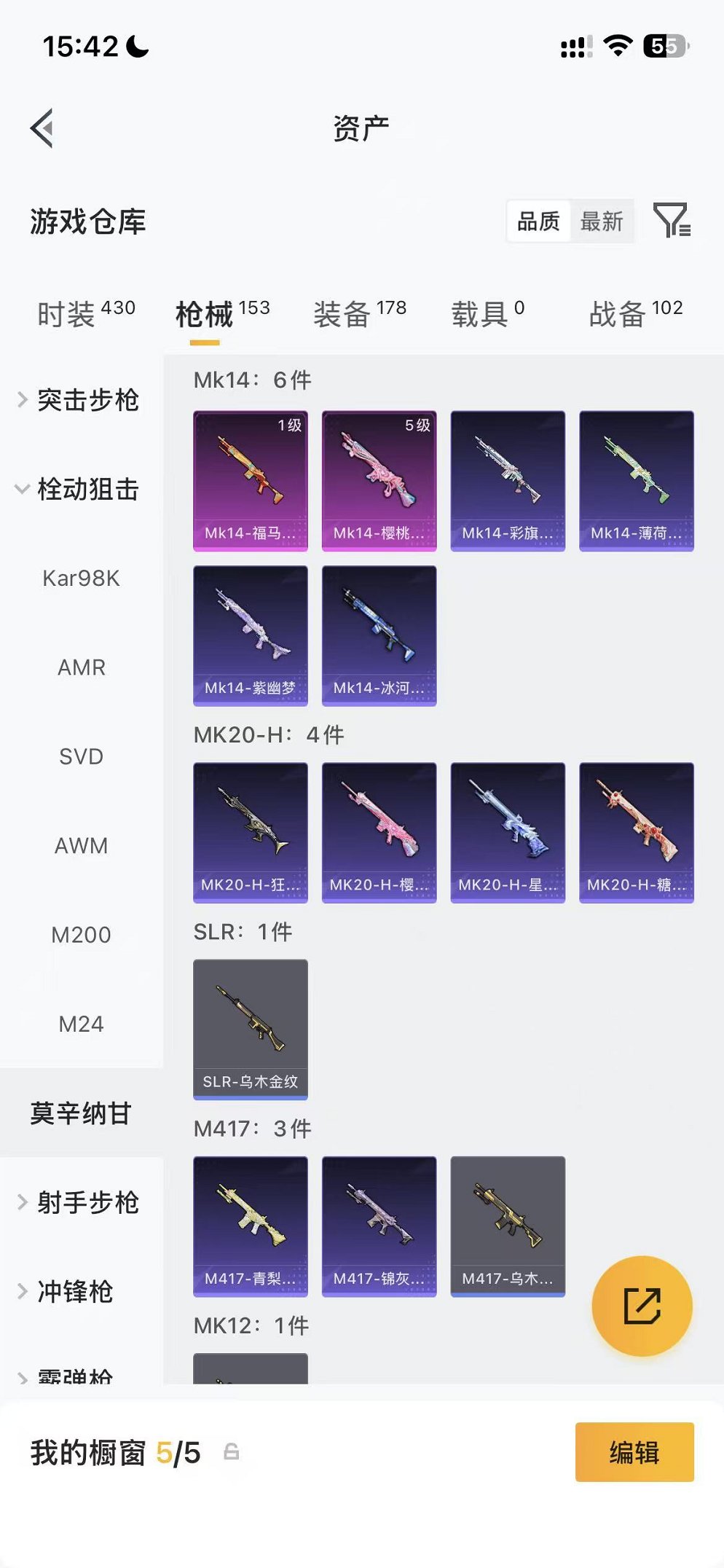Collapse the 栓动狙击 category
Viewport: 724px width, 1568px height.
pyautogui.click(x=81, y=489)
